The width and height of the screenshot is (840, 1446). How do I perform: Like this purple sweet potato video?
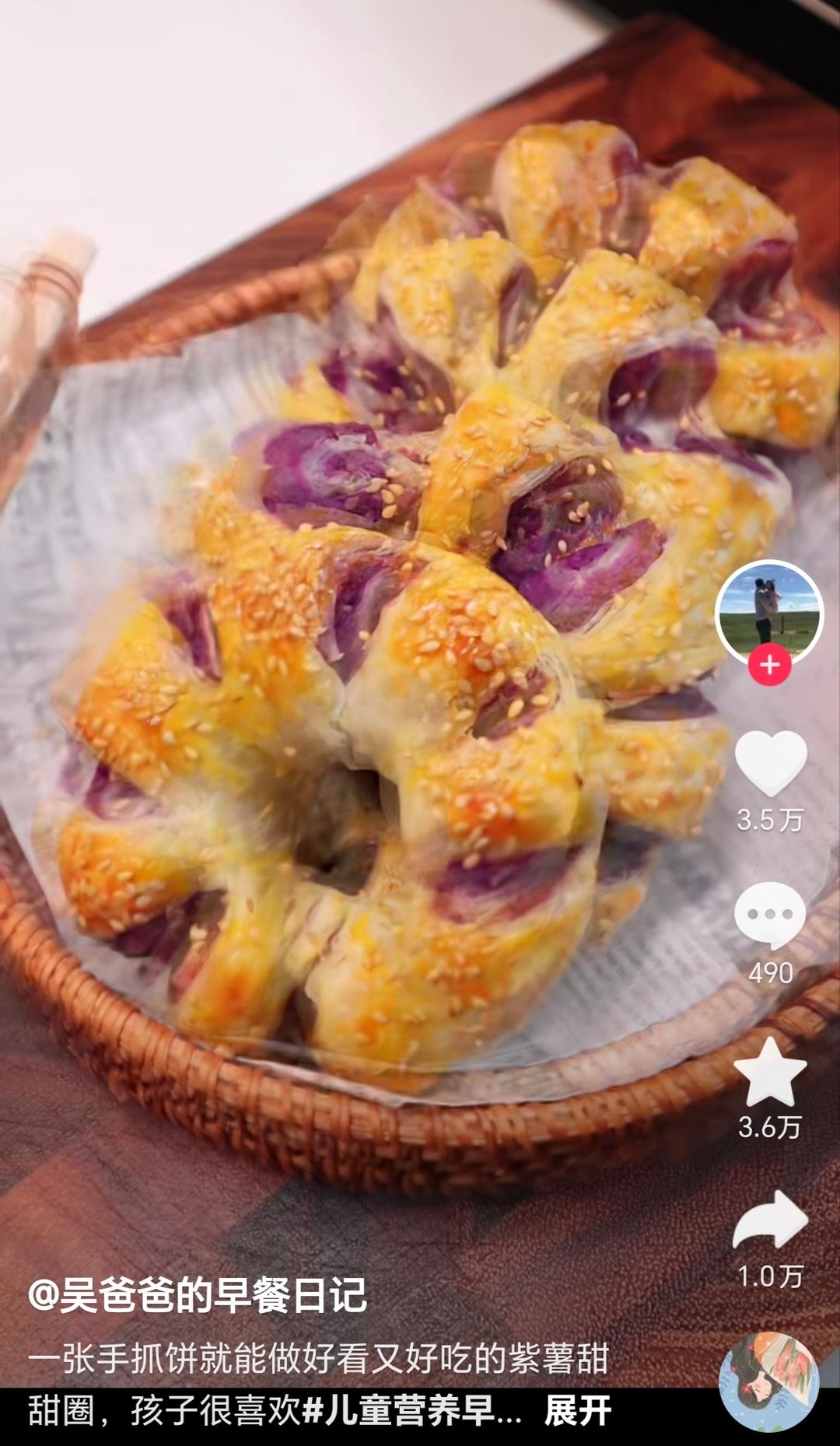click(x=770, y=763)
